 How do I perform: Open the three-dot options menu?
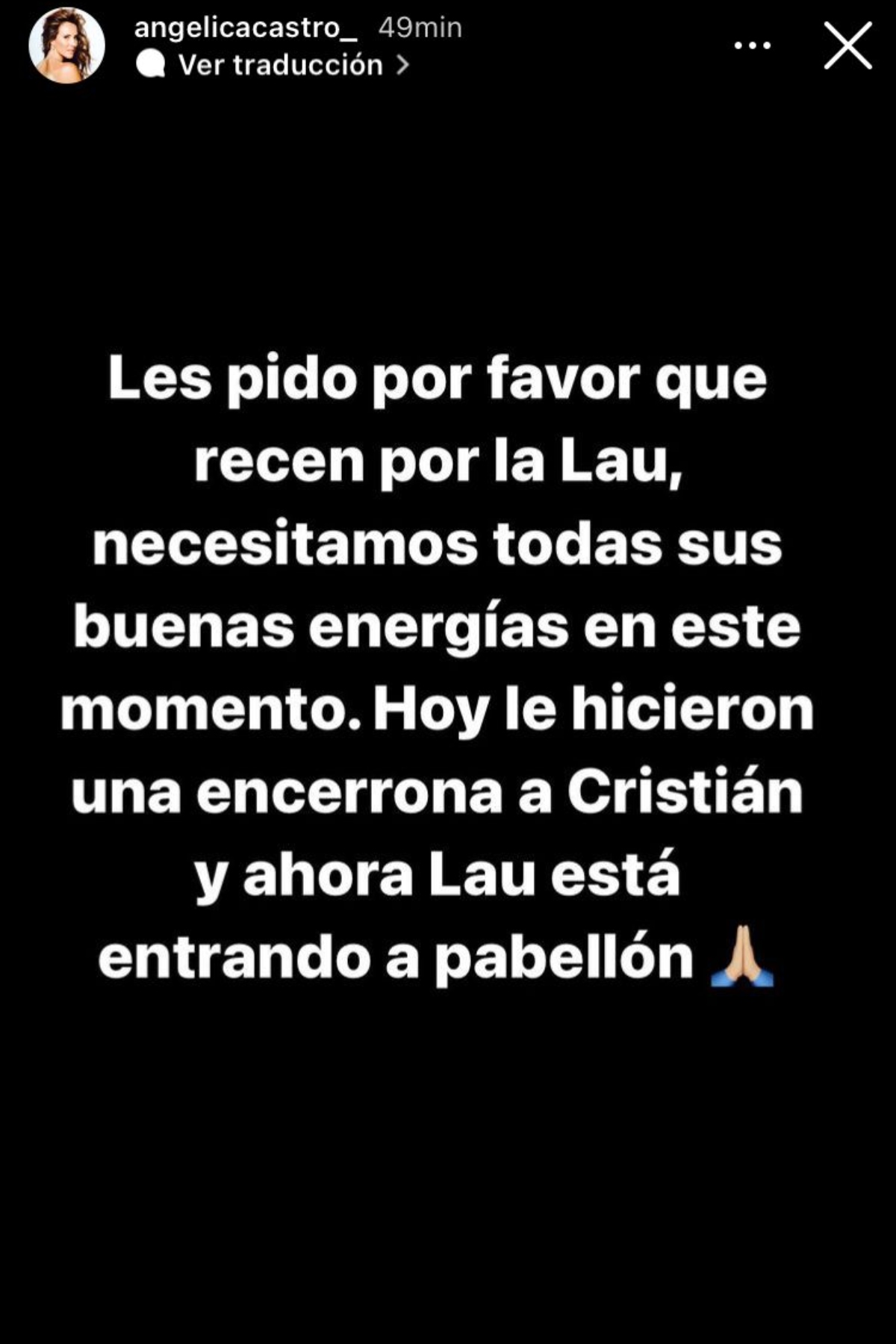pyautogui.click(x=752, y=46)
